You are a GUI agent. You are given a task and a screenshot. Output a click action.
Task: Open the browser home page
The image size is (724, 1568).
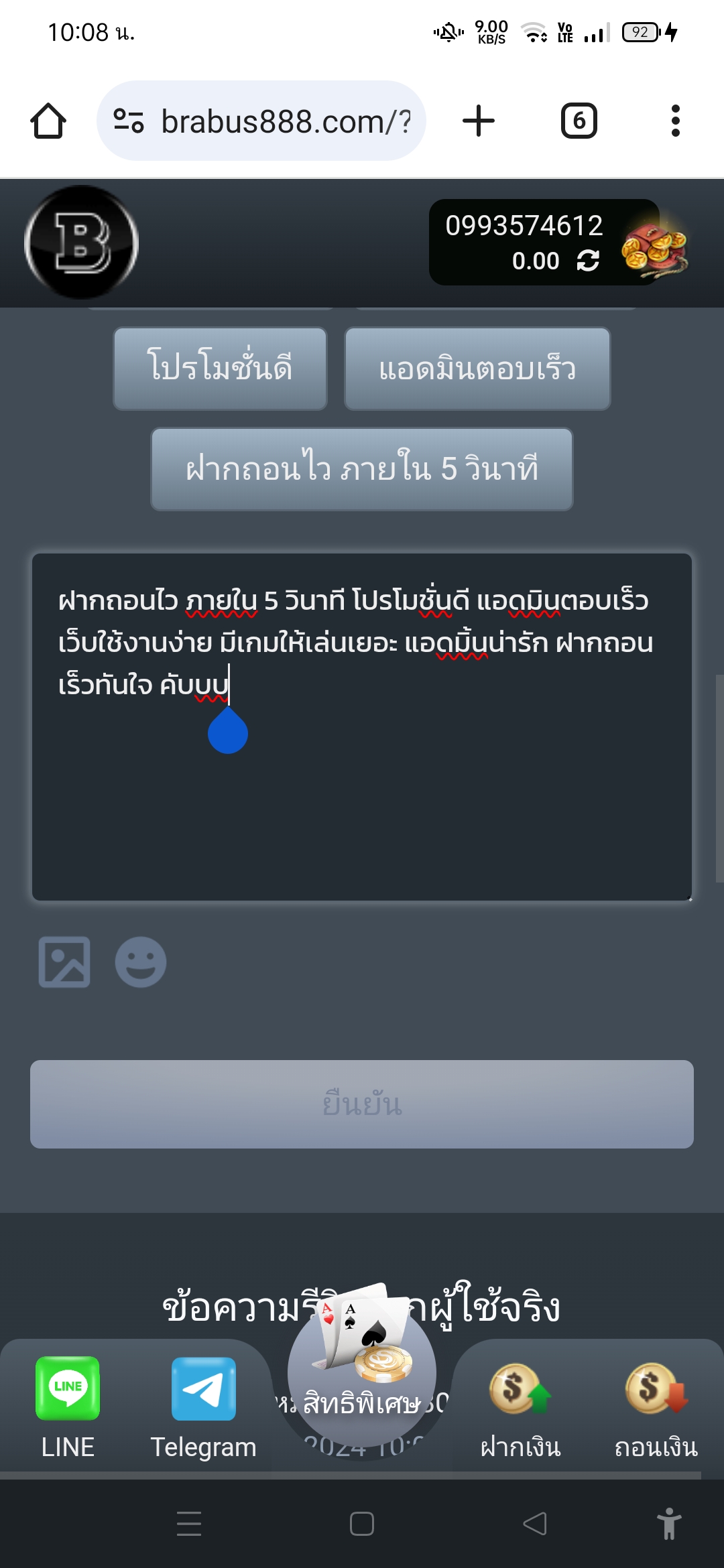coord(48,121)
